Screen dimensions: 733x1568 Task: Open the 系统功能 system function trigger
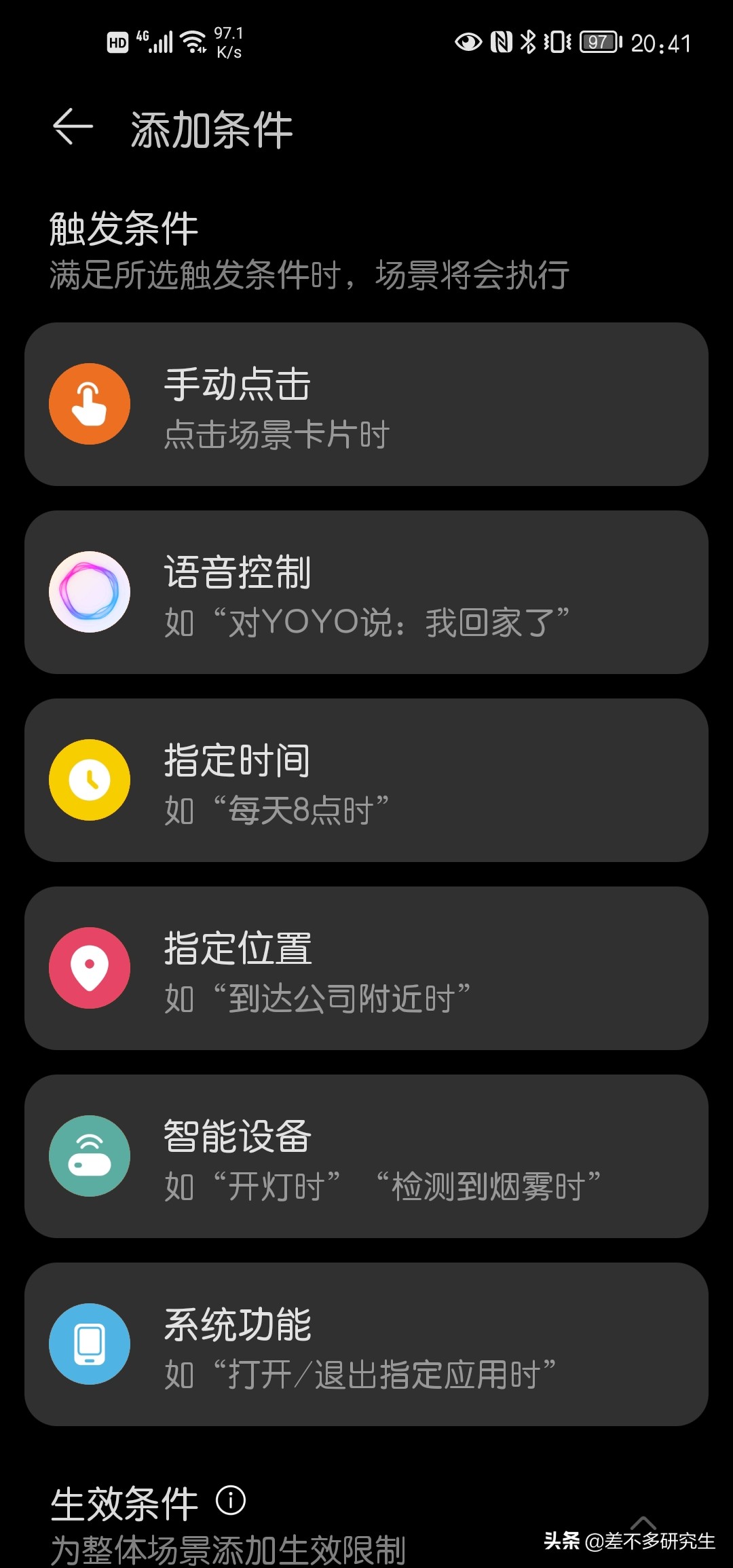366,1345
